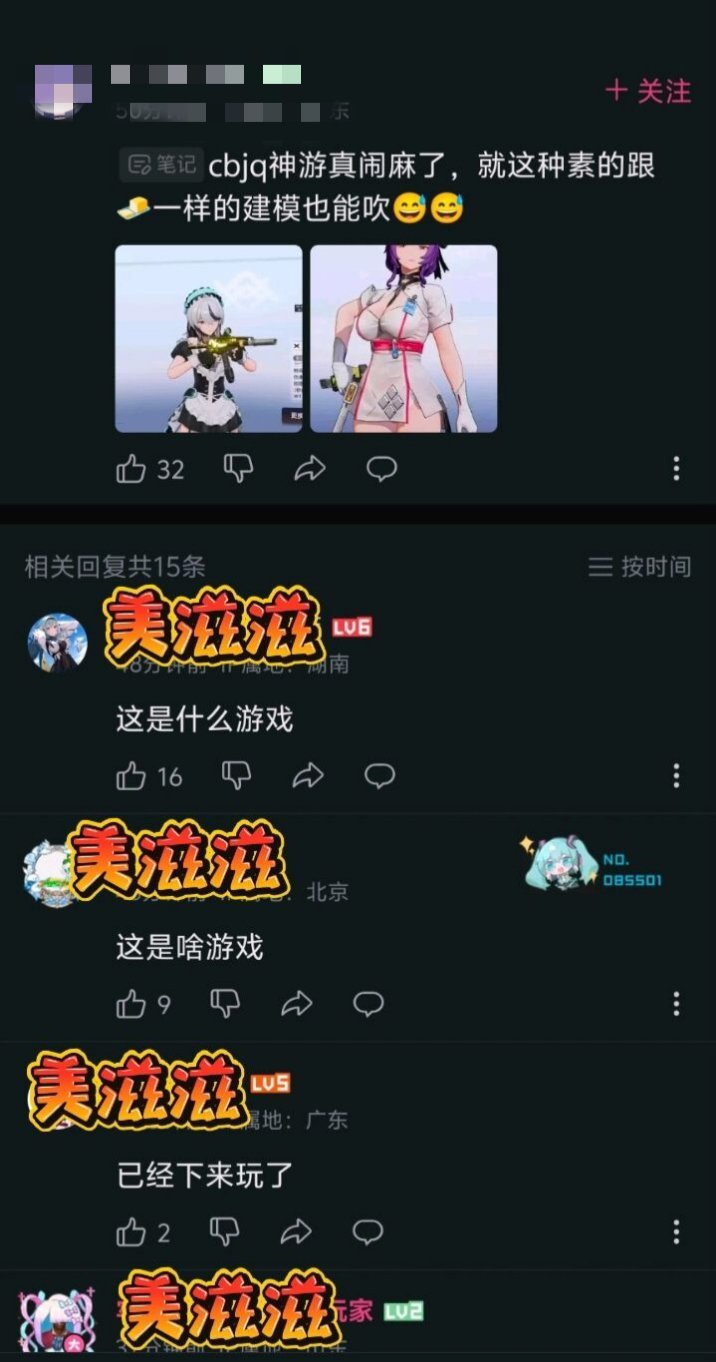Open the maid character image in the post
The image size is (716, 1362).
point(208,338)
